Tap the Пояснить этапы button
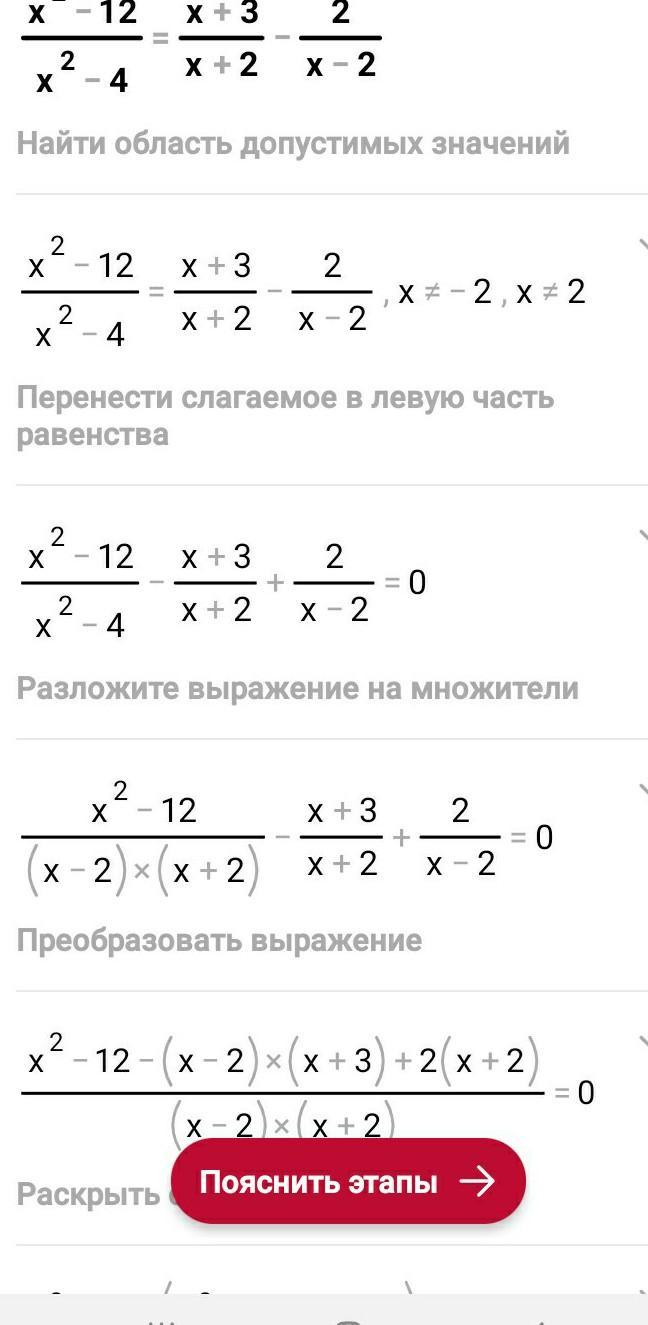Screen dimensions: 648x1325 click(348, 1181)
